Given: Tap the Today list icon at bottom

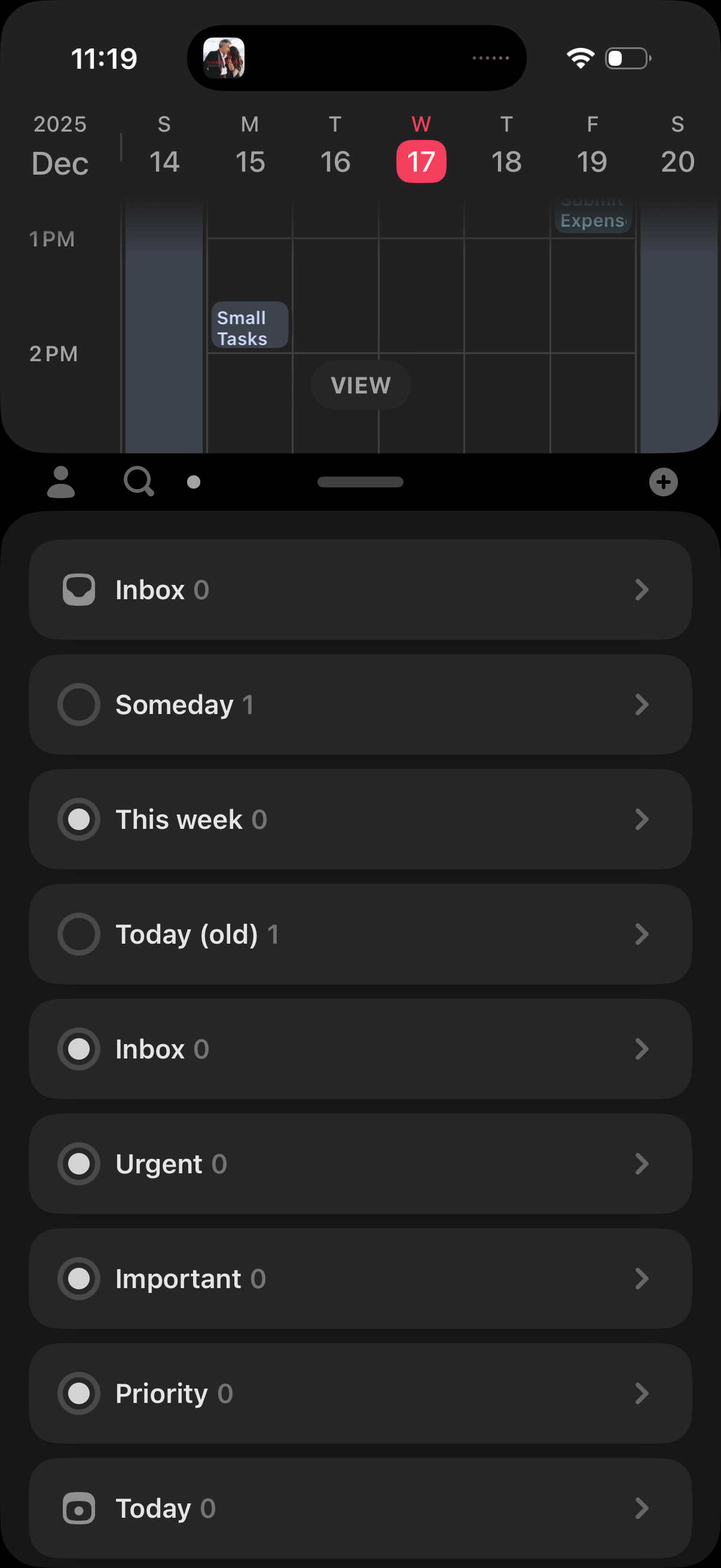Looking at the screenshot, I should (78, 1508).
